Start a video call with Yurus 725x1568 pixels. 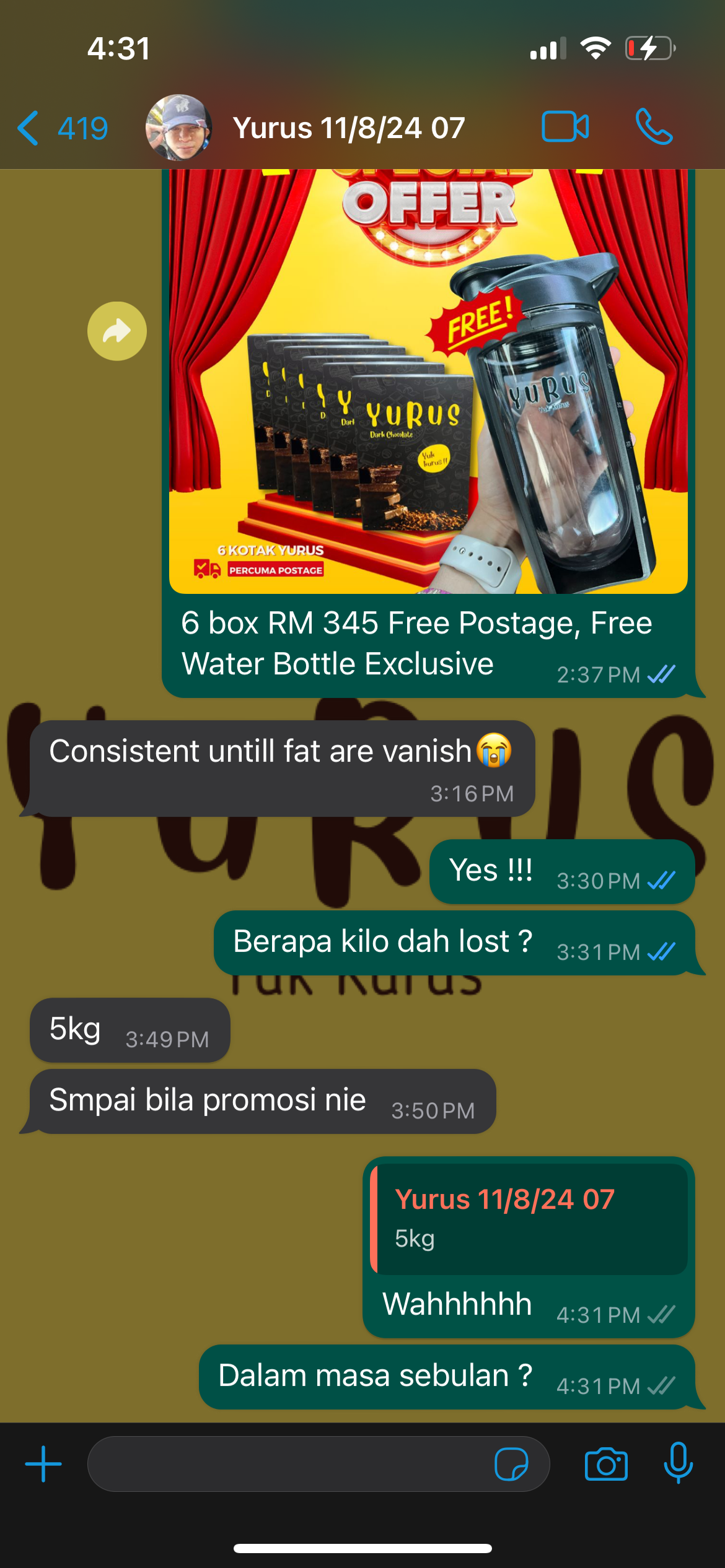coord(565,127)
